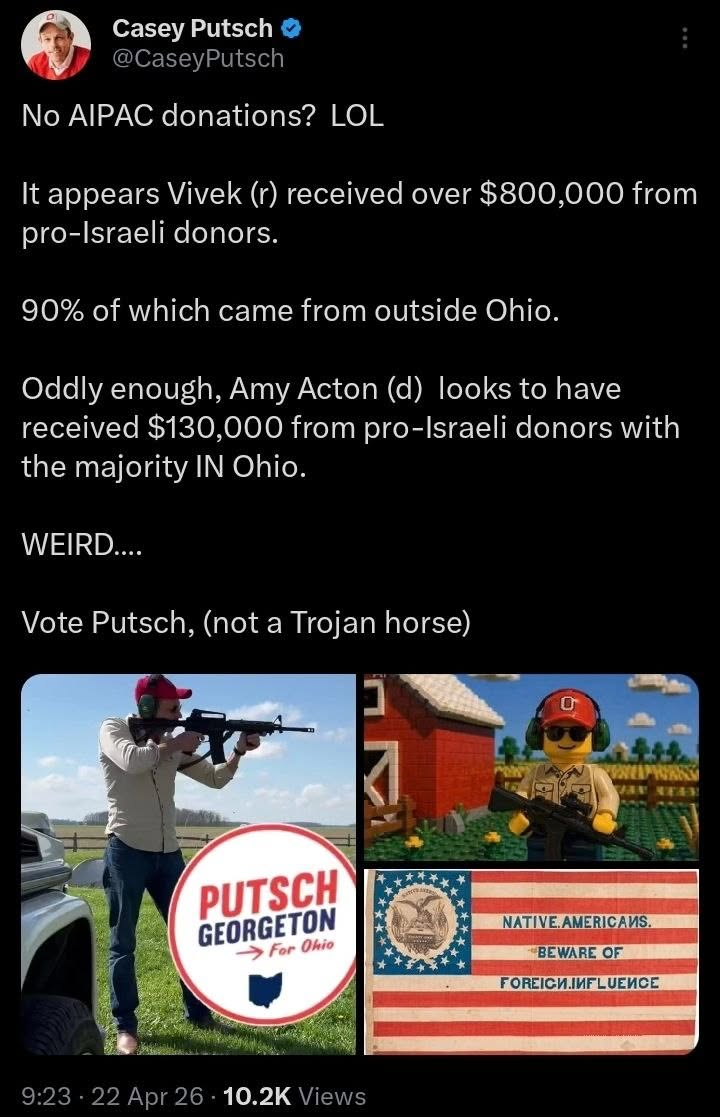View the LEGO figure image in full
Screen dimensions: 720x1117
pos(531,767)
